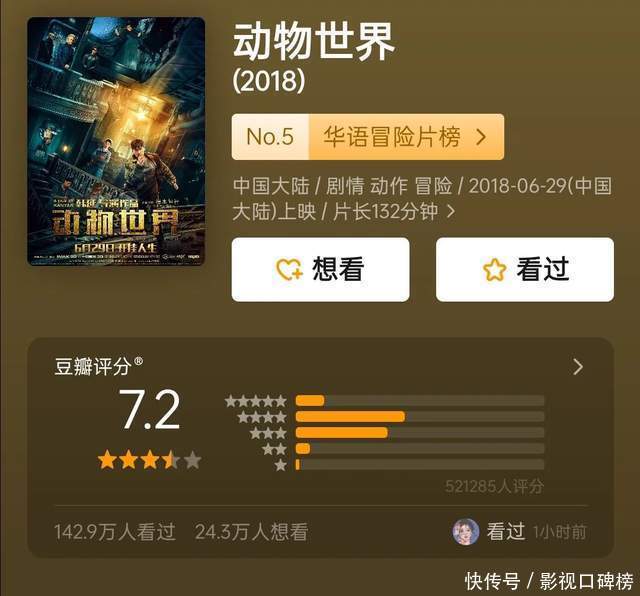Open the No.5 华语冒险片榜 ranking
This screenshot has width=640, height=596.
click(x=367, y=137)
